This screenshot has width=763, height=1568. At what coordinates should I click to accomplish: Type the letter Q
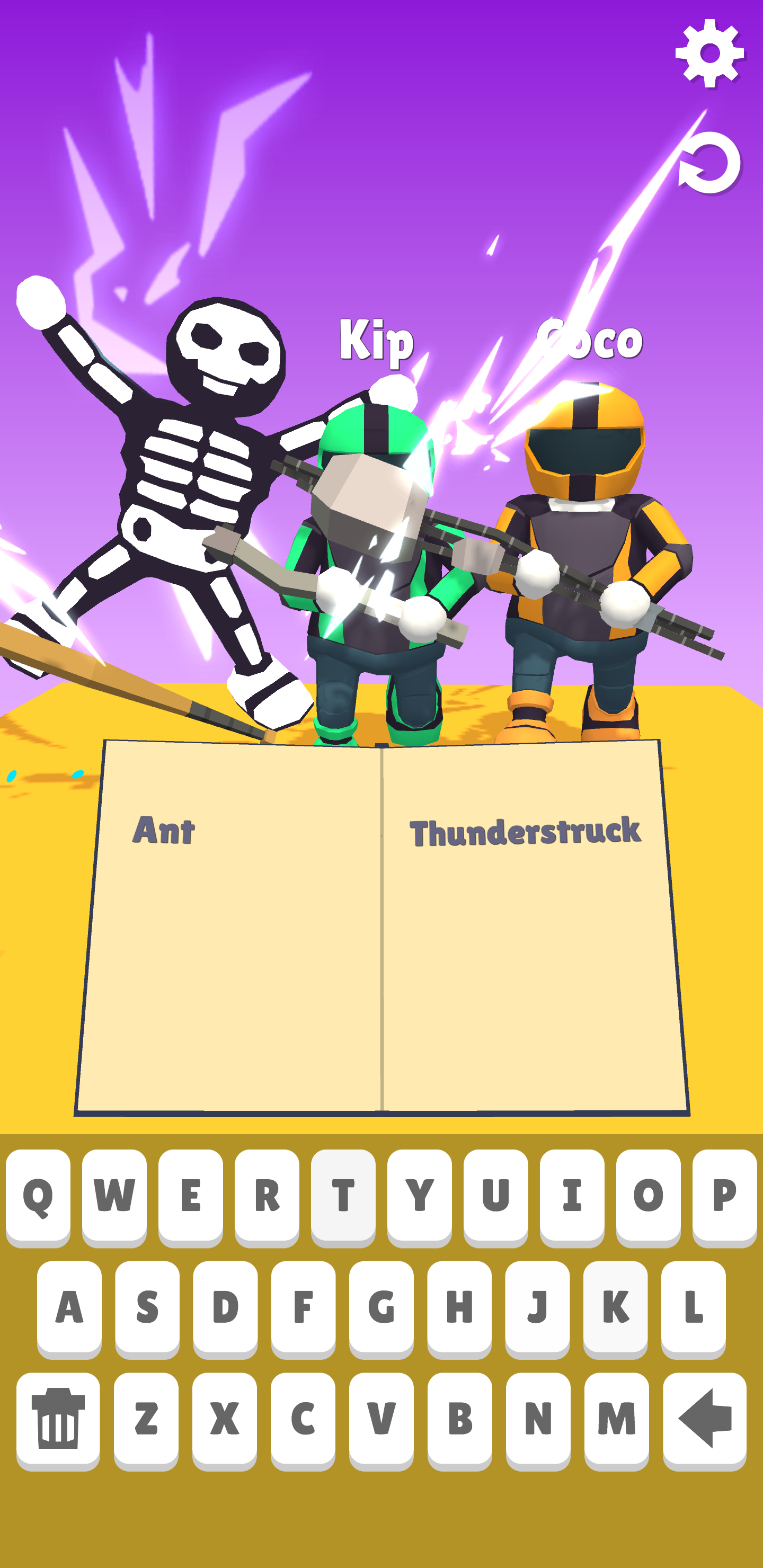[x=38, y=1195]
